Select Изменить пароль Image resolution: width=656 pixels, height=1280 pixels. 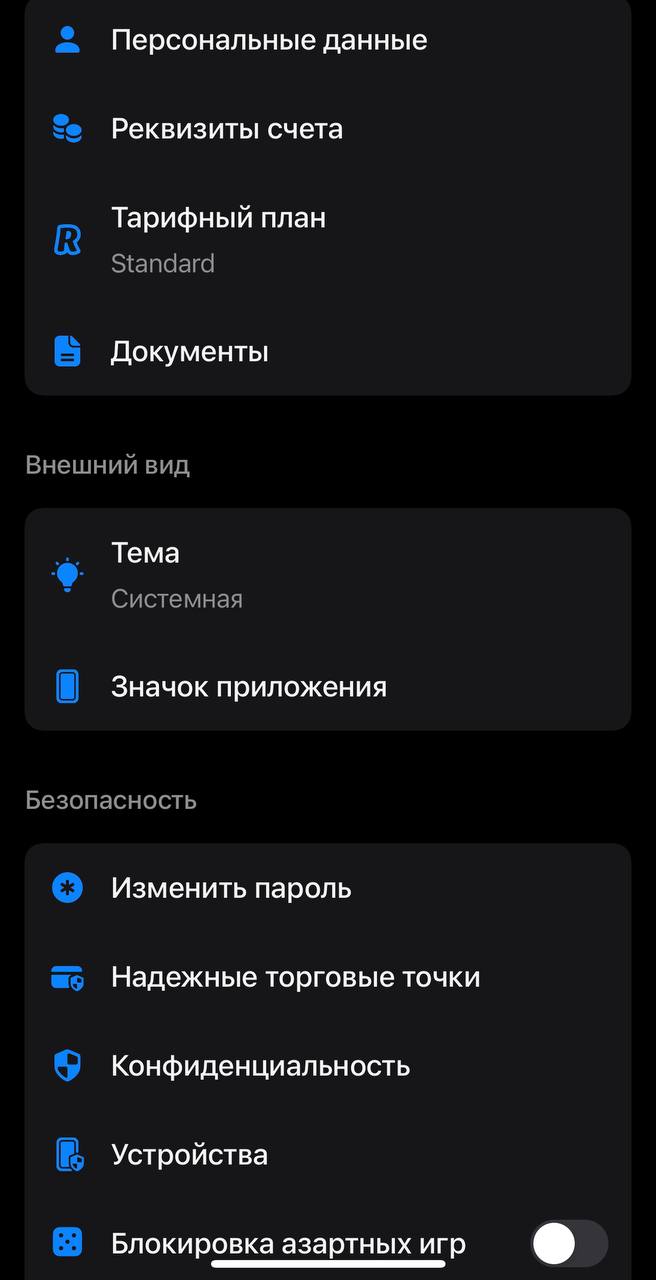231,888
